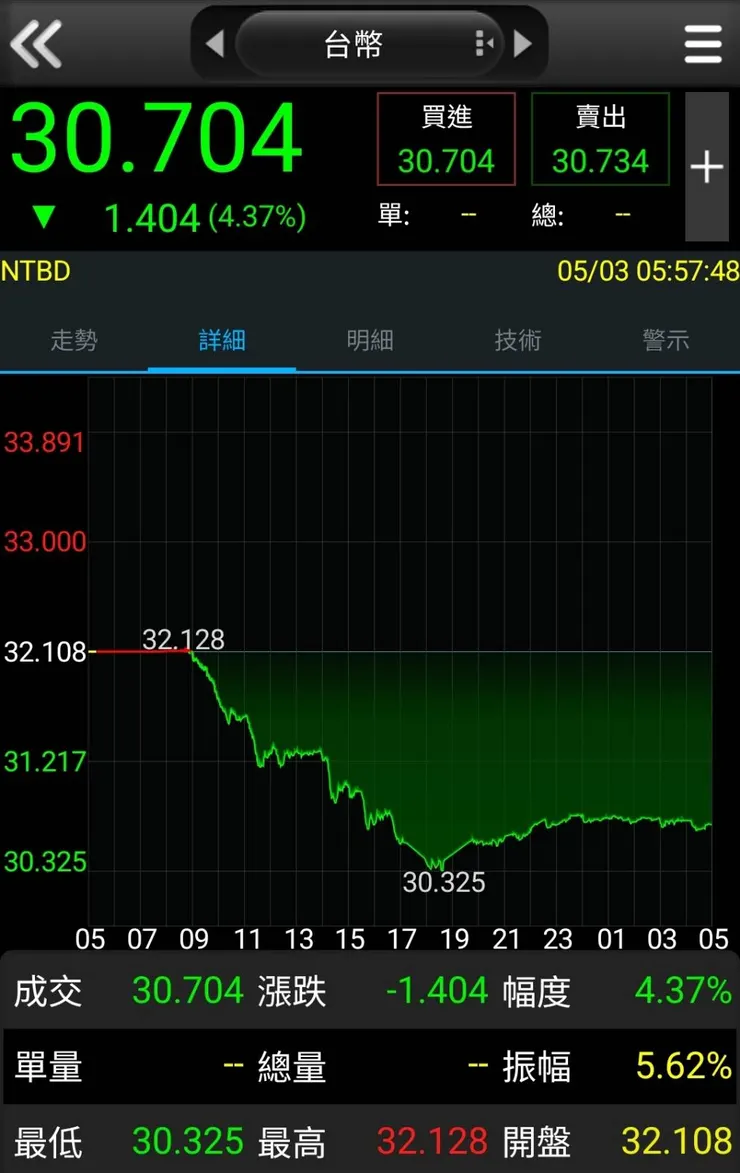Switch to the previous instrument with left arrow
The height and width of the screenshot is (1173, 740).
214,44
